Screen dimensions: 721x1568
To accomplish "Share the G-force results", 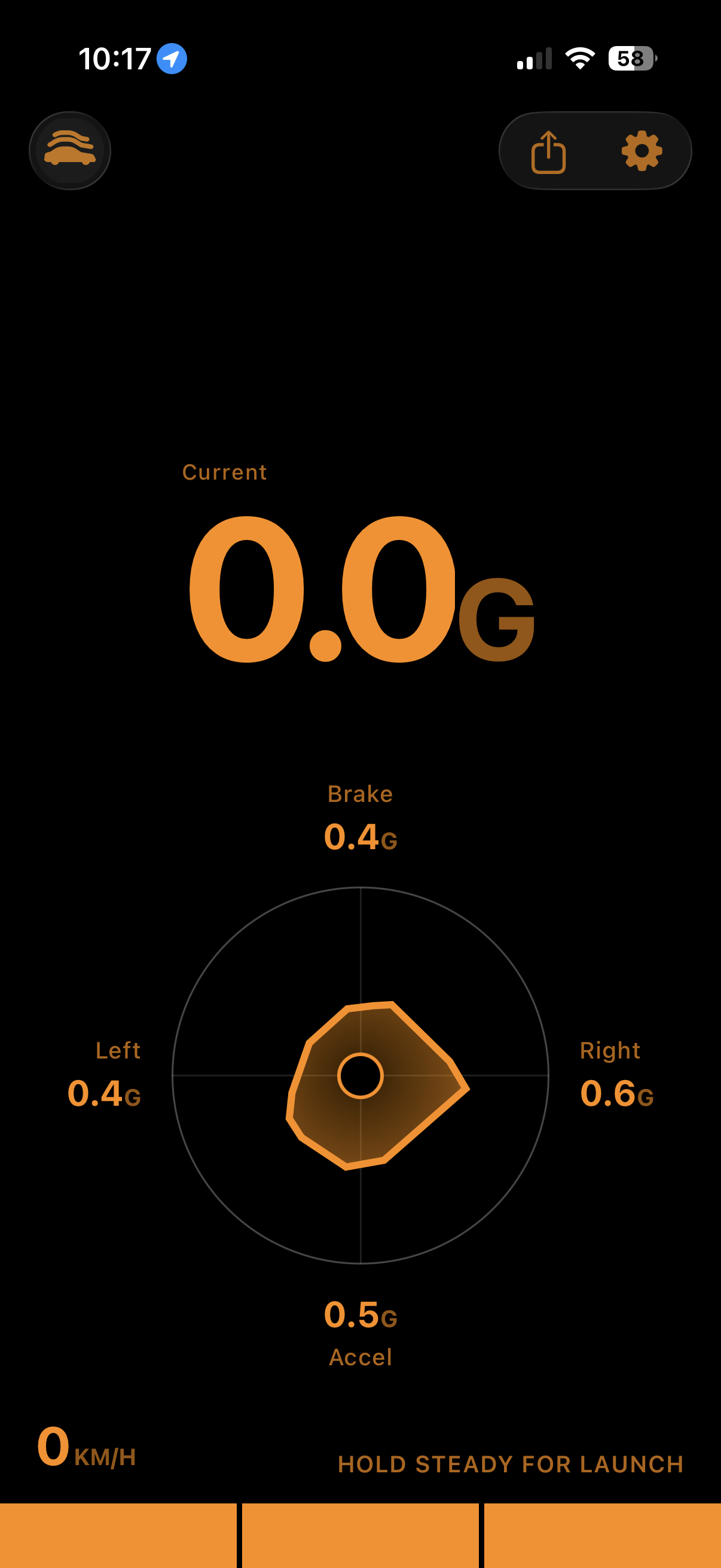I will click(548, 151).
